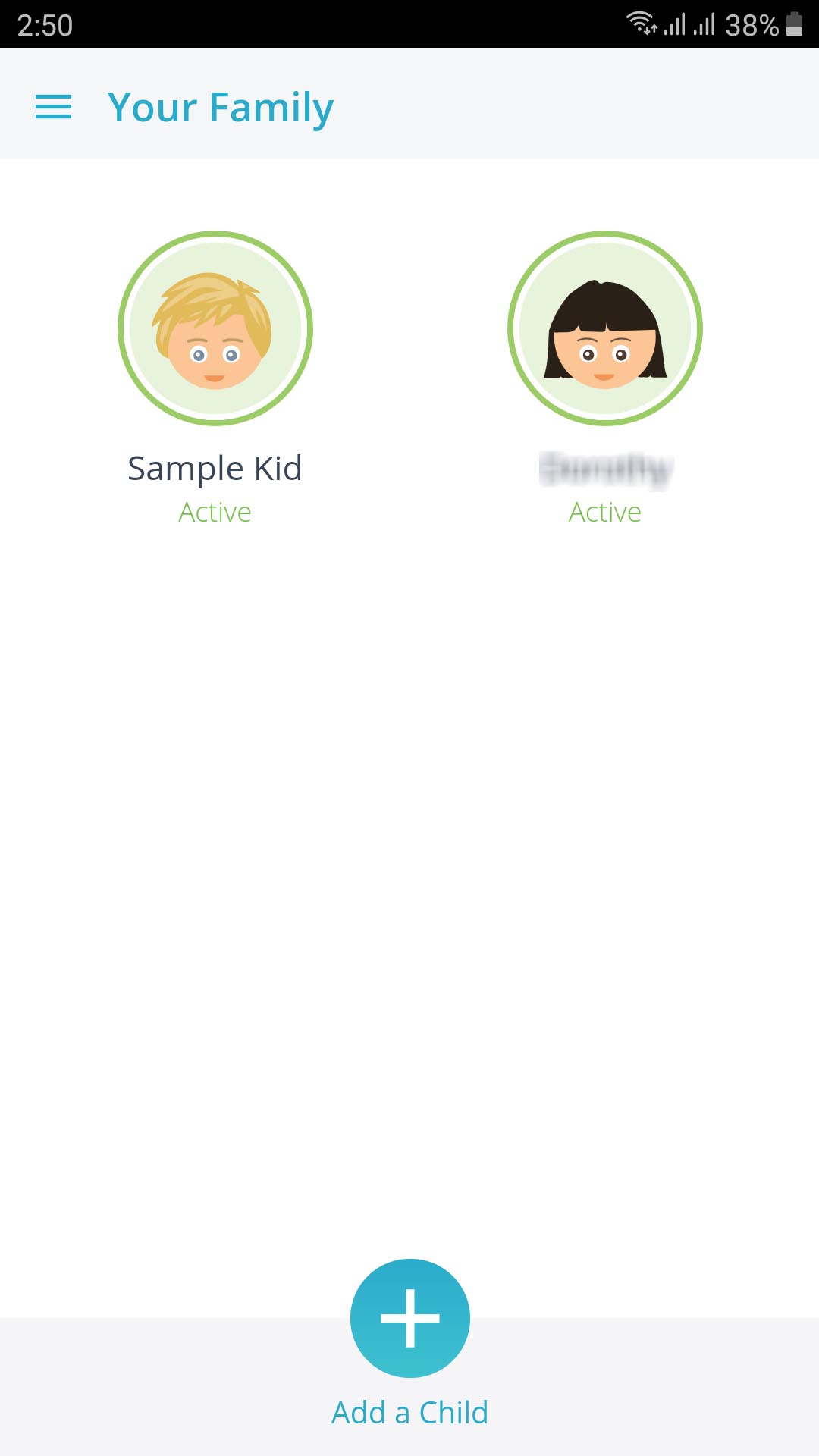Open the hamburger drawer menu

[x=53, y=107]
